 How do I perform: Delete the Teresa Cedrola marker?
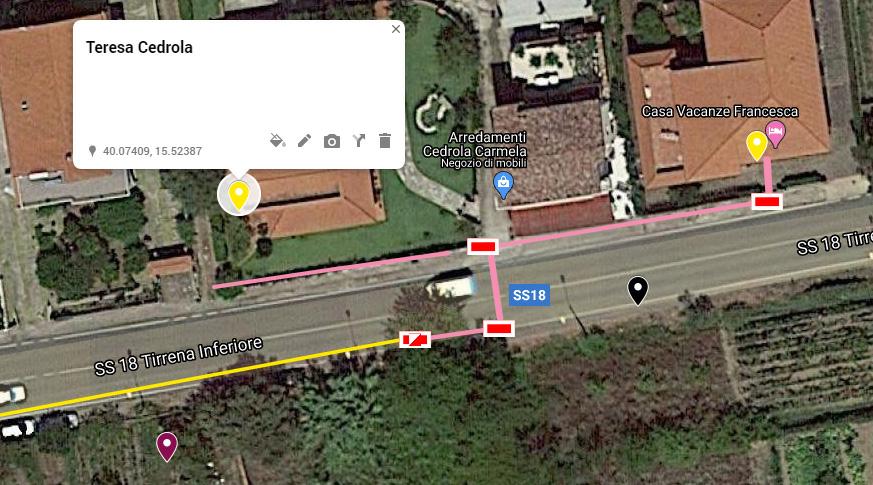coord(385,141)
